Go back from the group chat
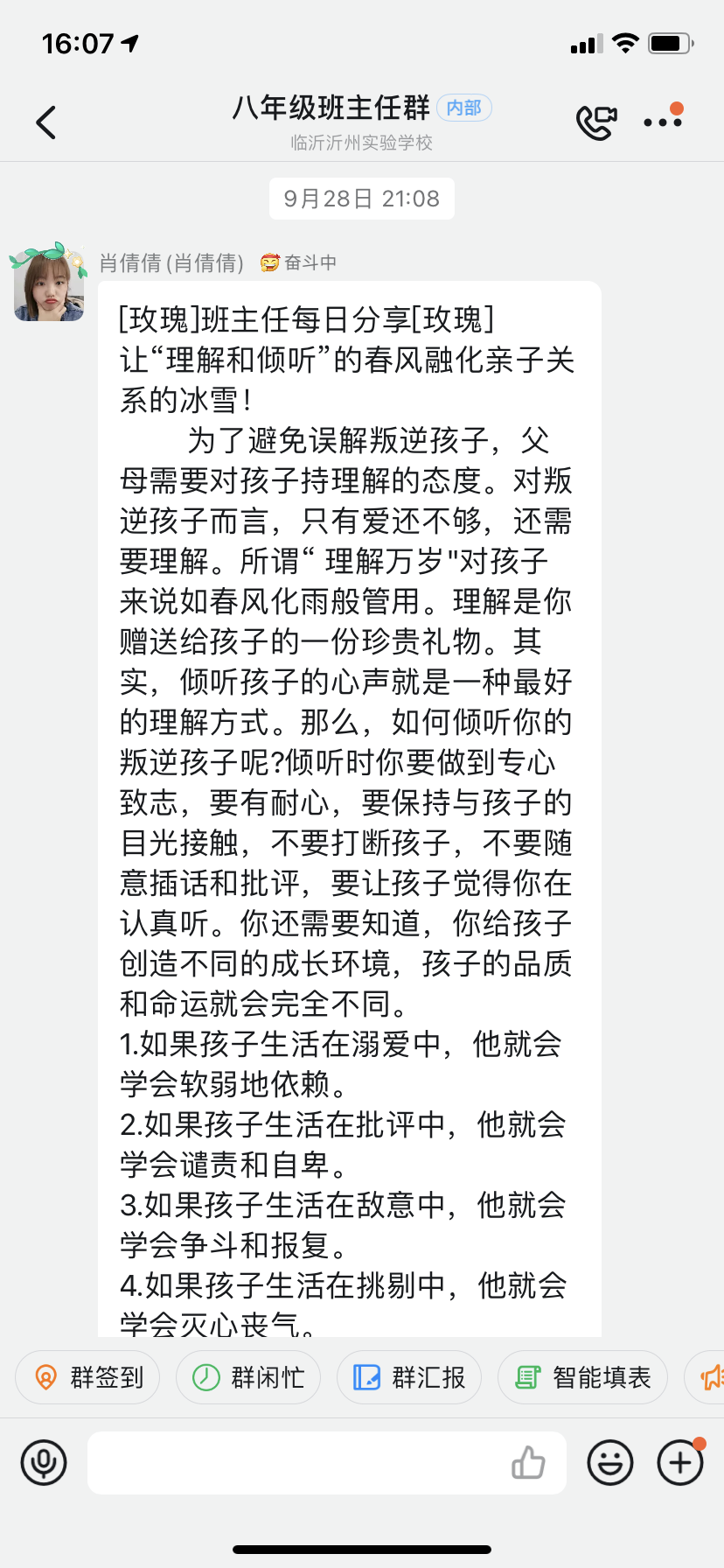Screen dimensions: 724x1568 click(x=46, y=122)
